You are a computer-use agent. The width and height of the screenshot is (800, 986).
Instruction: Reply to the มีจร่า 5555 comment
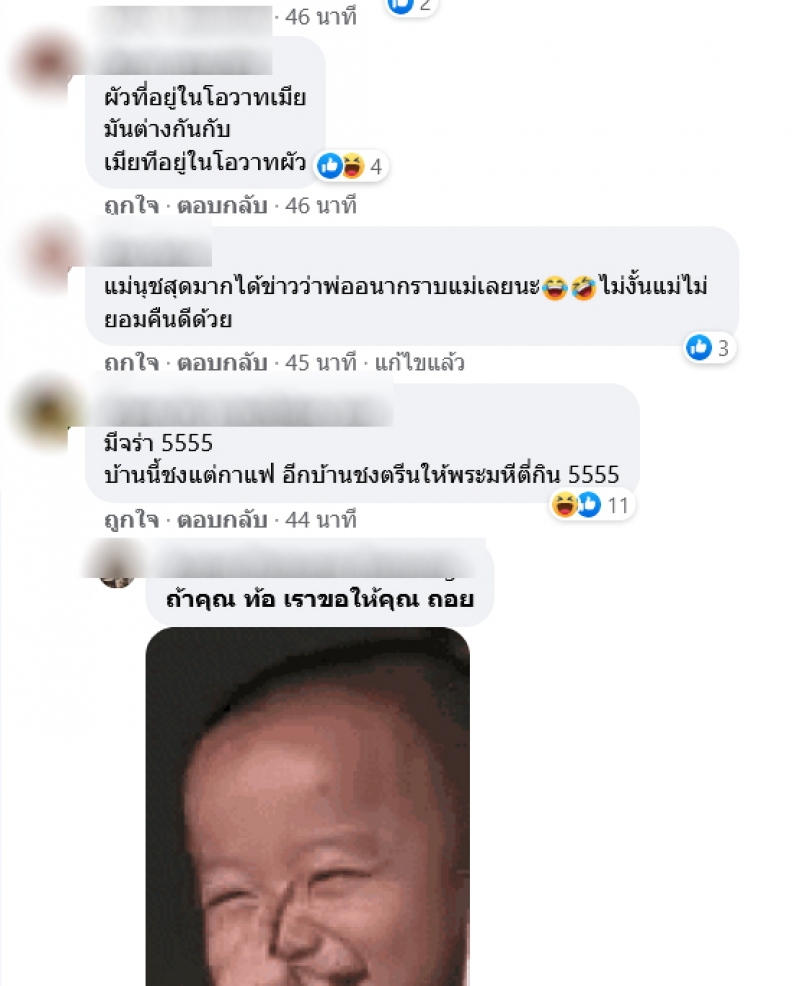(x=222, y=520)
